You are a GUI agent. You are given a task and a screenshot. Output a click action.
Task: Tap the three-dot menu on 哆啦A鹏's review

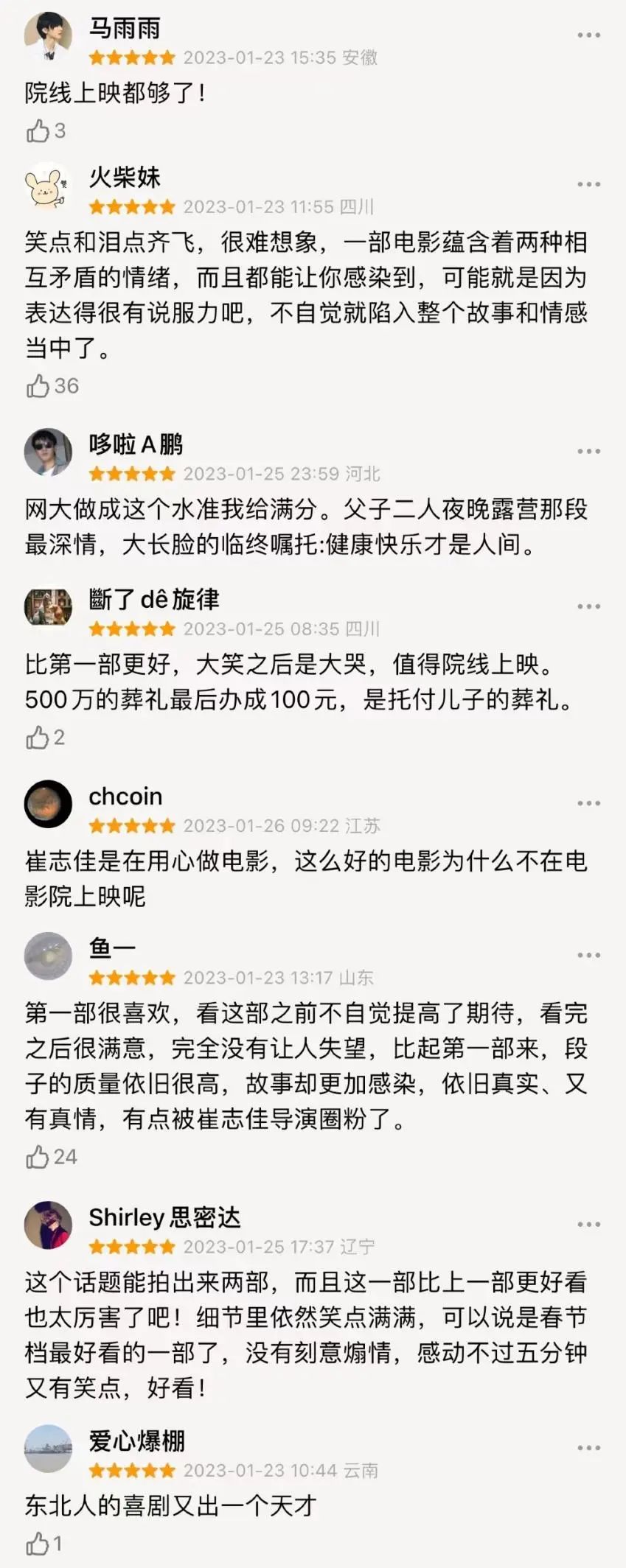pyautogui.click(x=588, y=451)
